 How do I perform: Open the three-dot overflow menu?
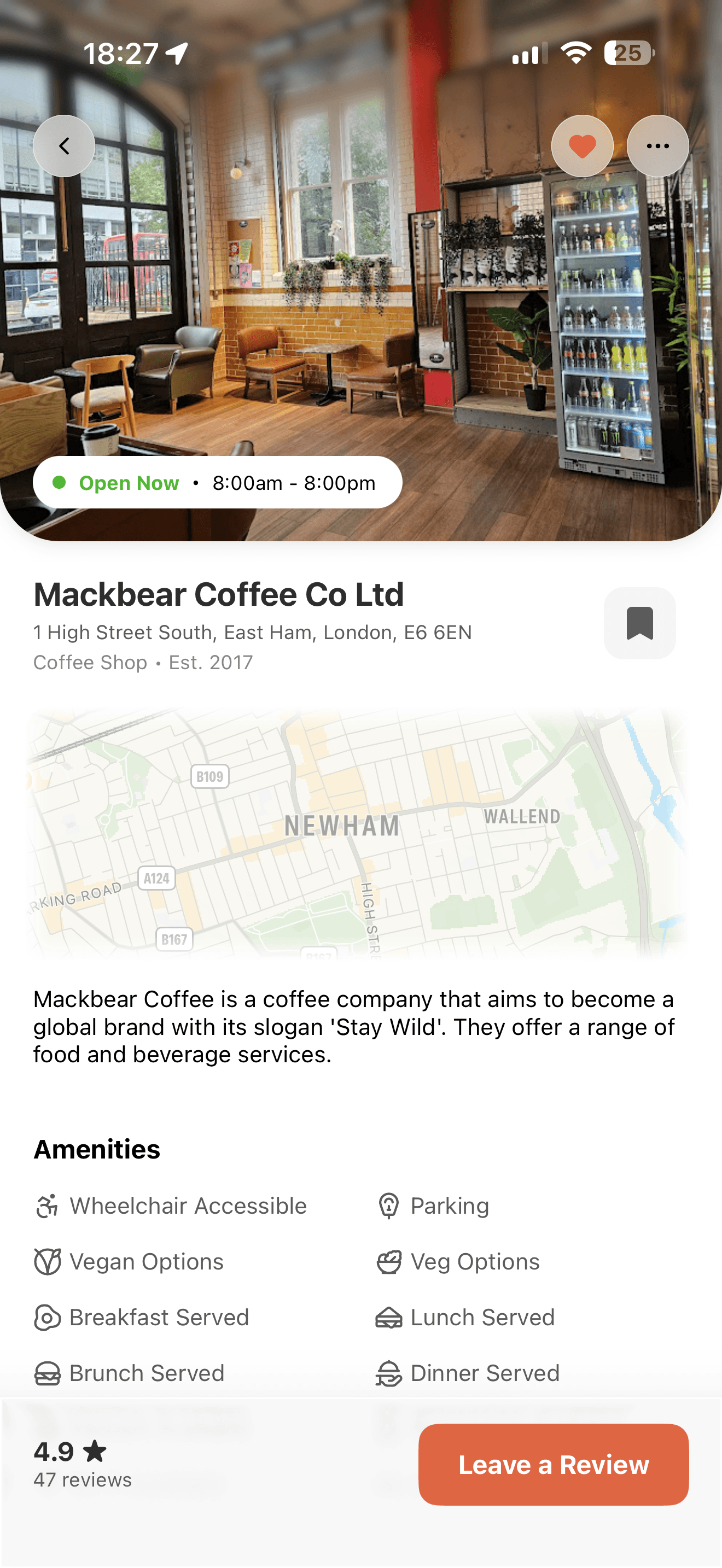657,146
